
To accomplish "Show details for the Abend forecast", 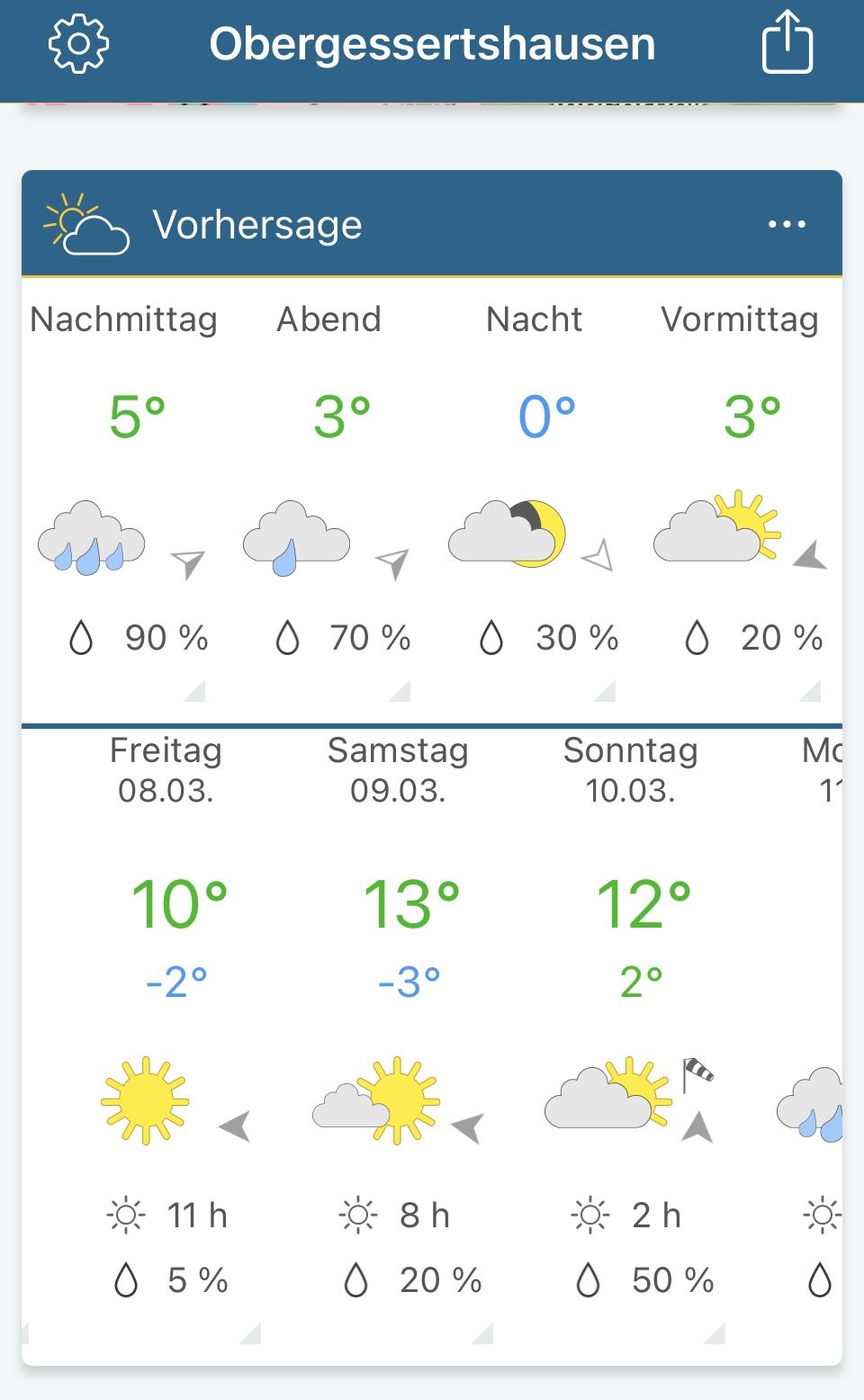I will [329, 495].
